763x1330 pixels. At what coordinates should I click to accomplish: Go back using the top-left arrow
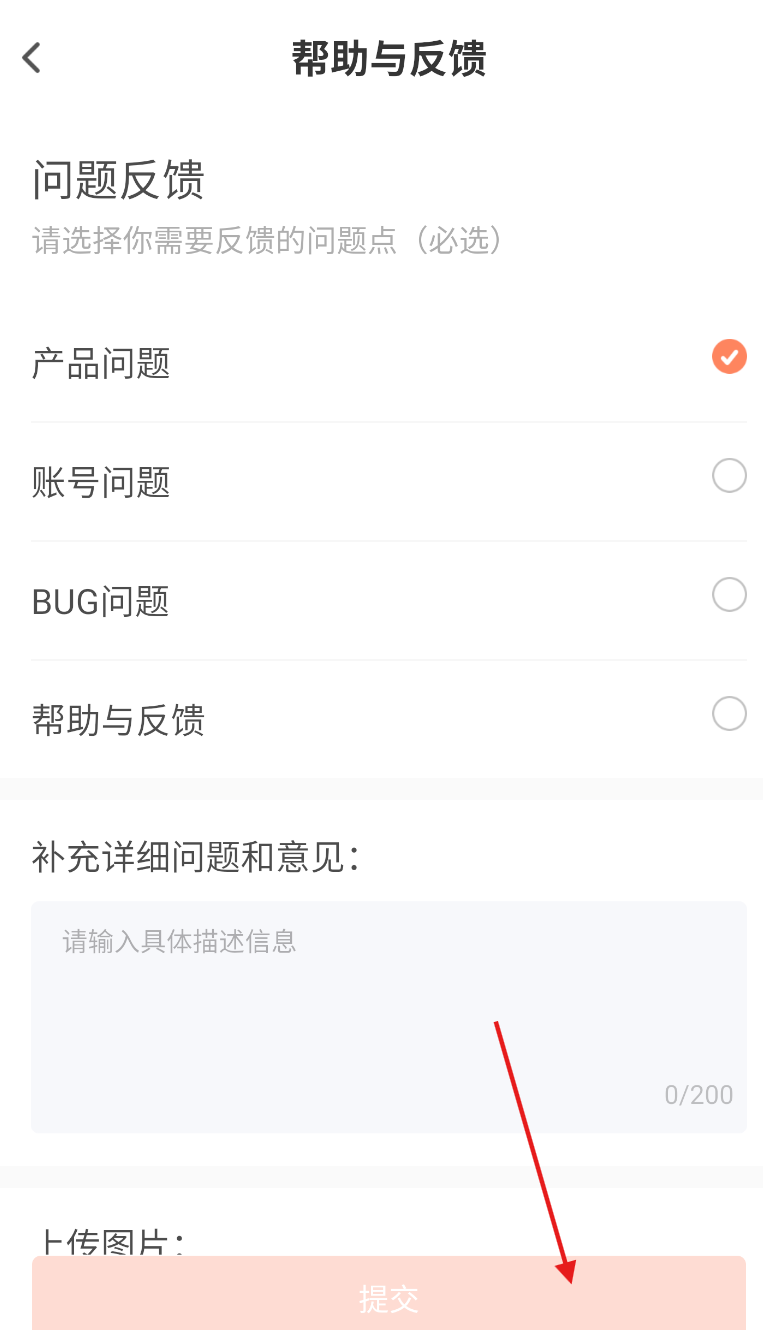[x=32, y=58]
